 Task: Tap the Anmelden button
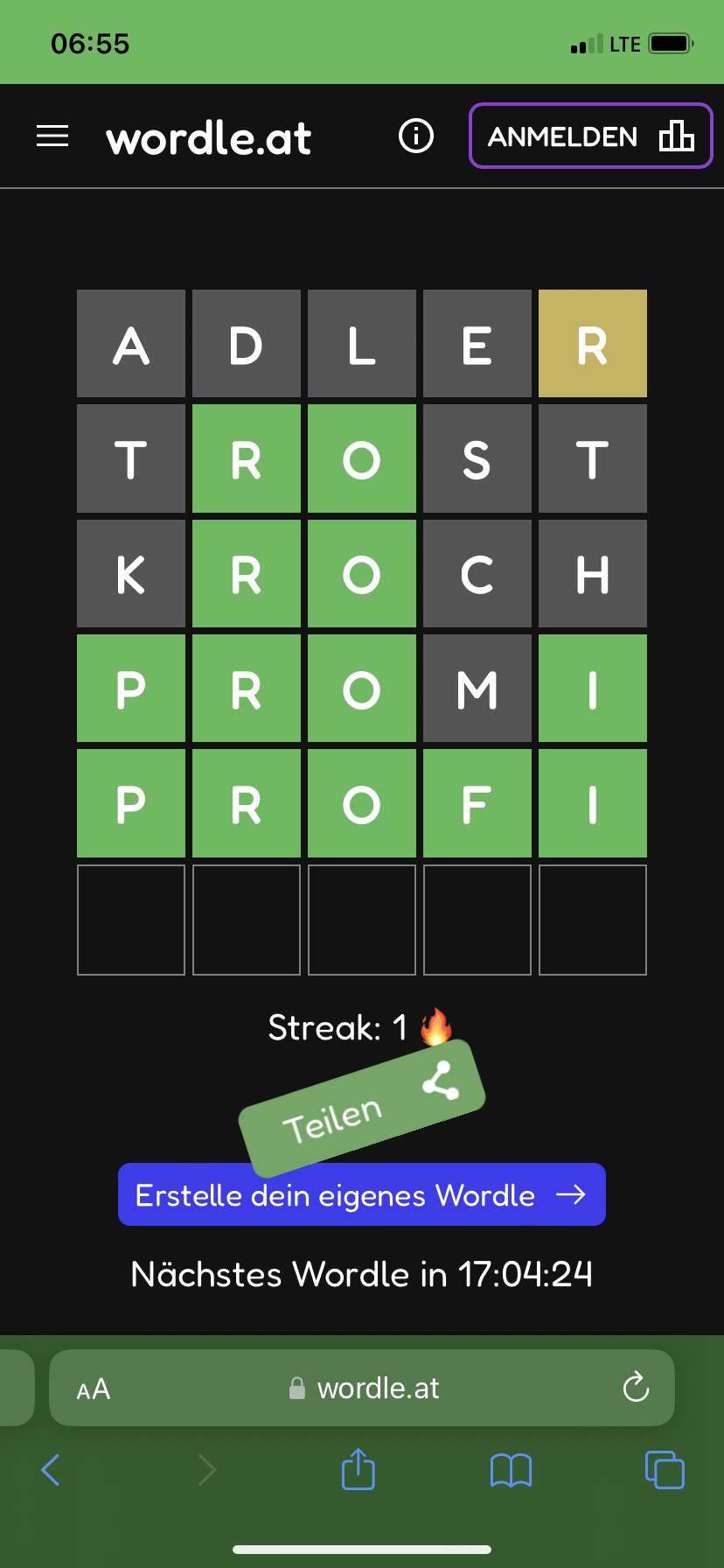(591, 136)
